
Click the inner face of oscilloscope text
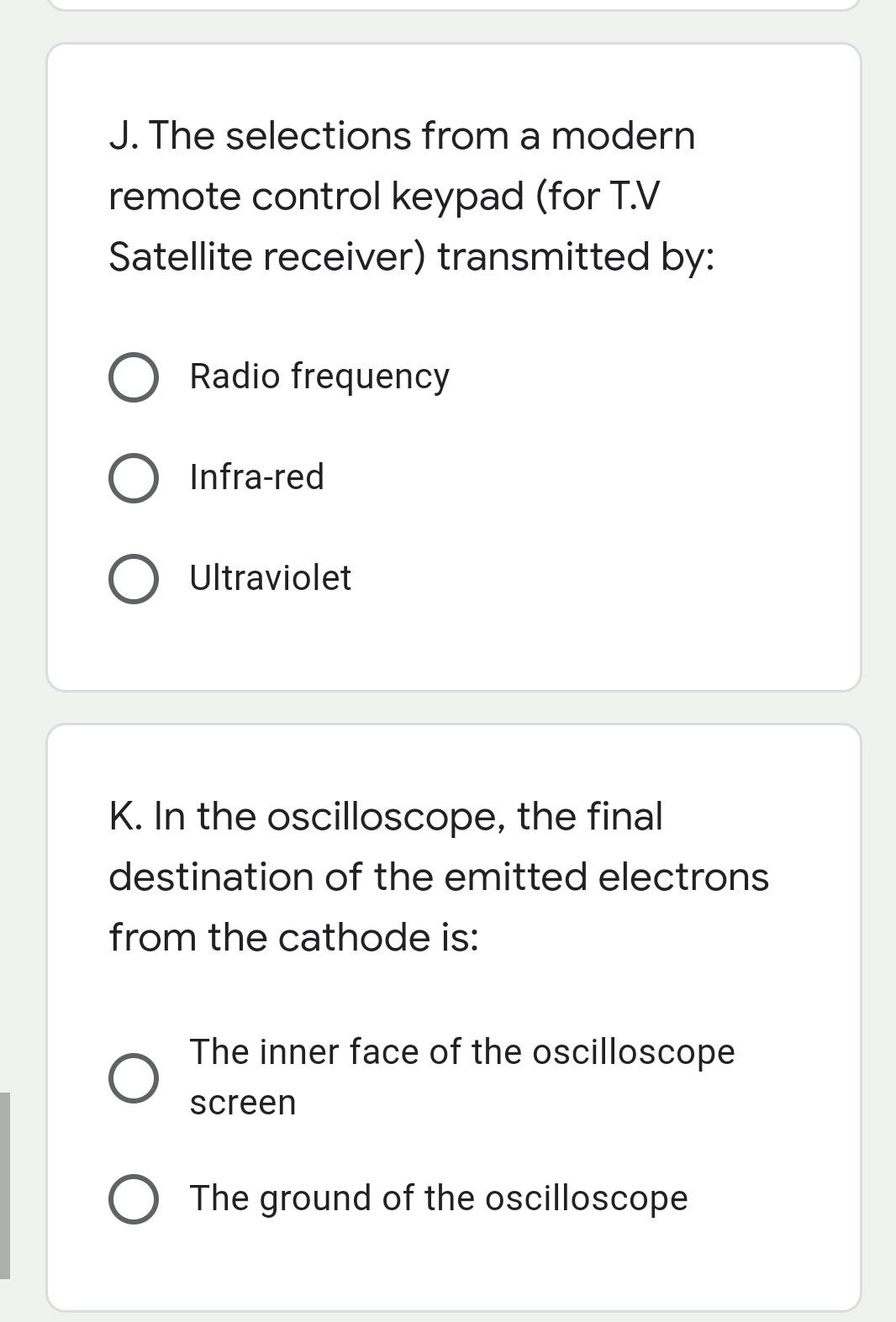pos(463,1051)
